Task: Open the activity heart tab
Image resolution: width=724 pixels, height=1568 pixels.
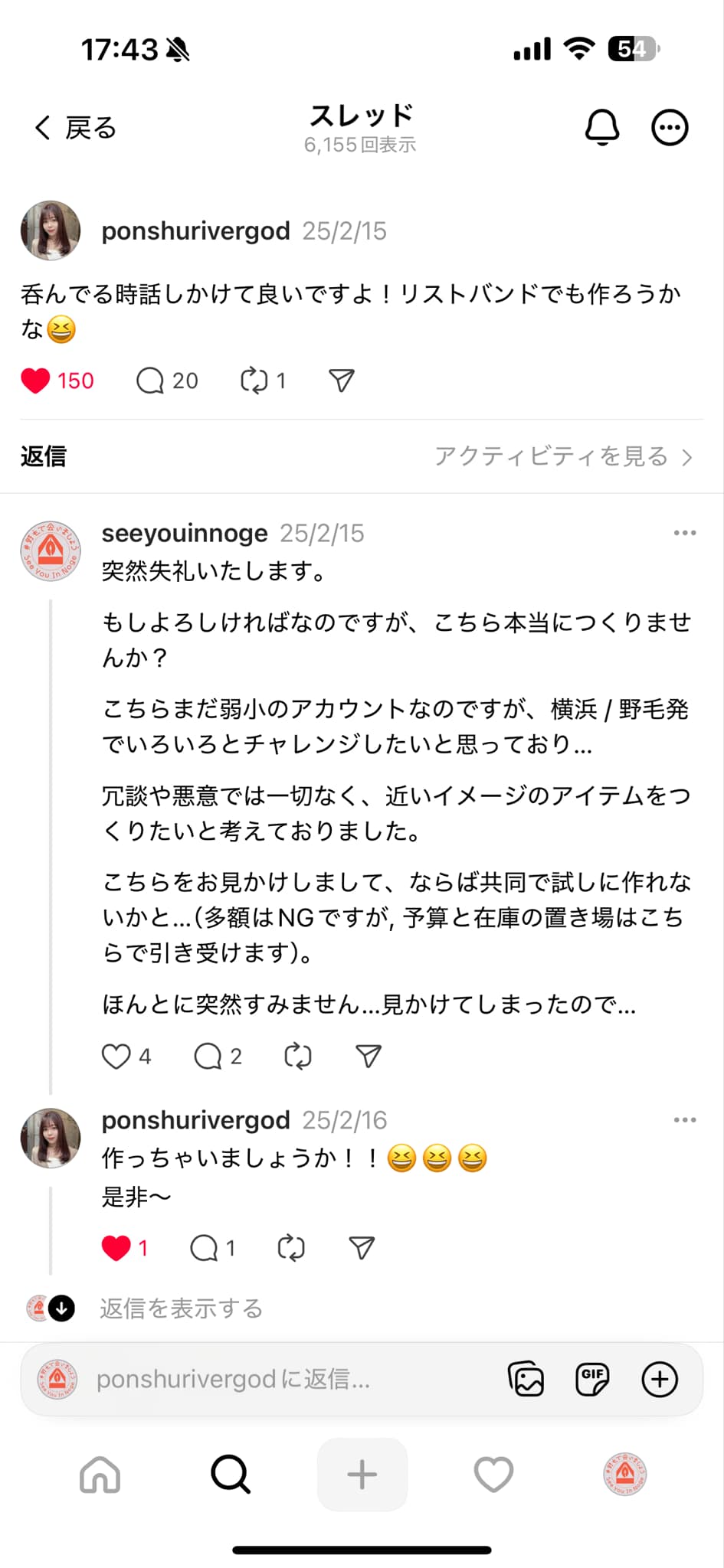Action: (493, 1475)
